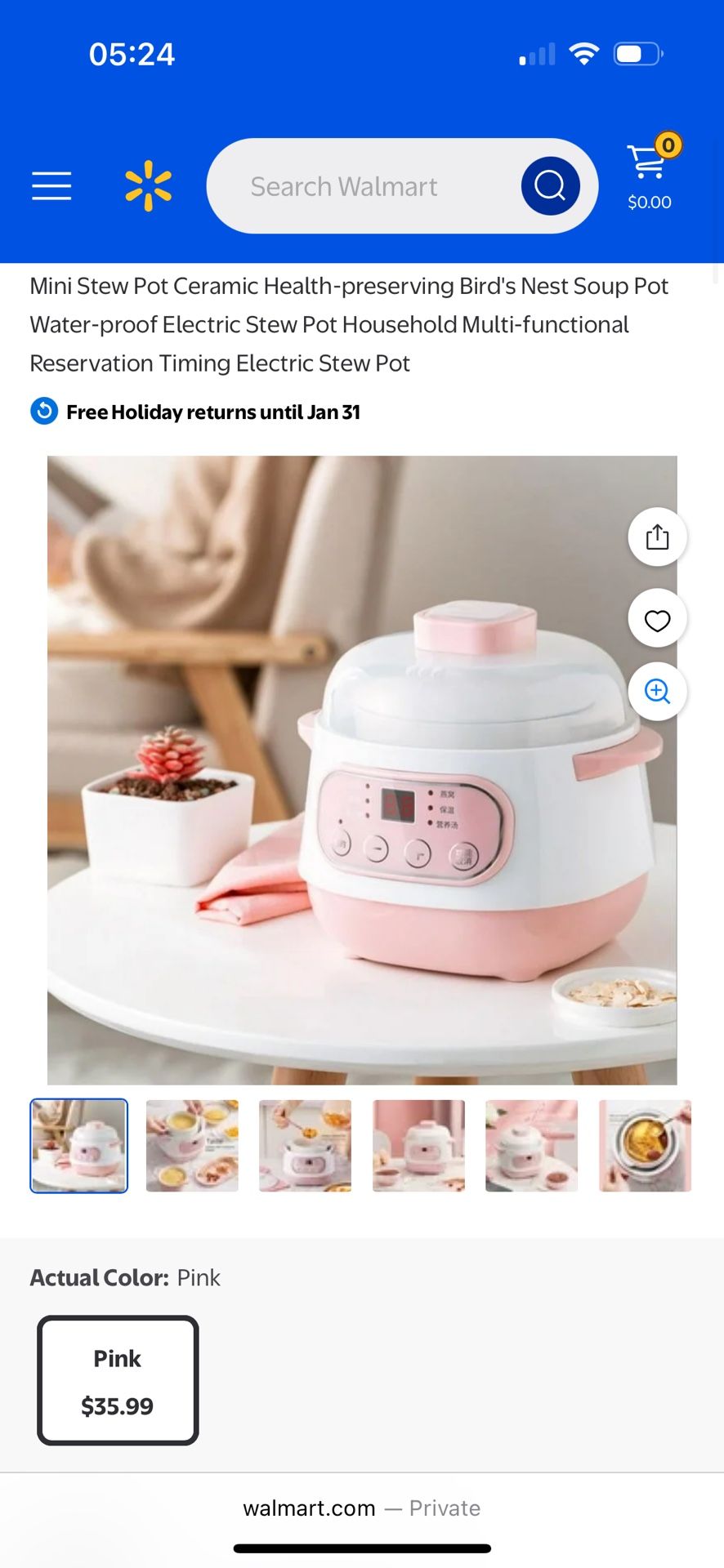
Task: View sixth thumbnail showing soup inside
Action: click(645, 1146)
